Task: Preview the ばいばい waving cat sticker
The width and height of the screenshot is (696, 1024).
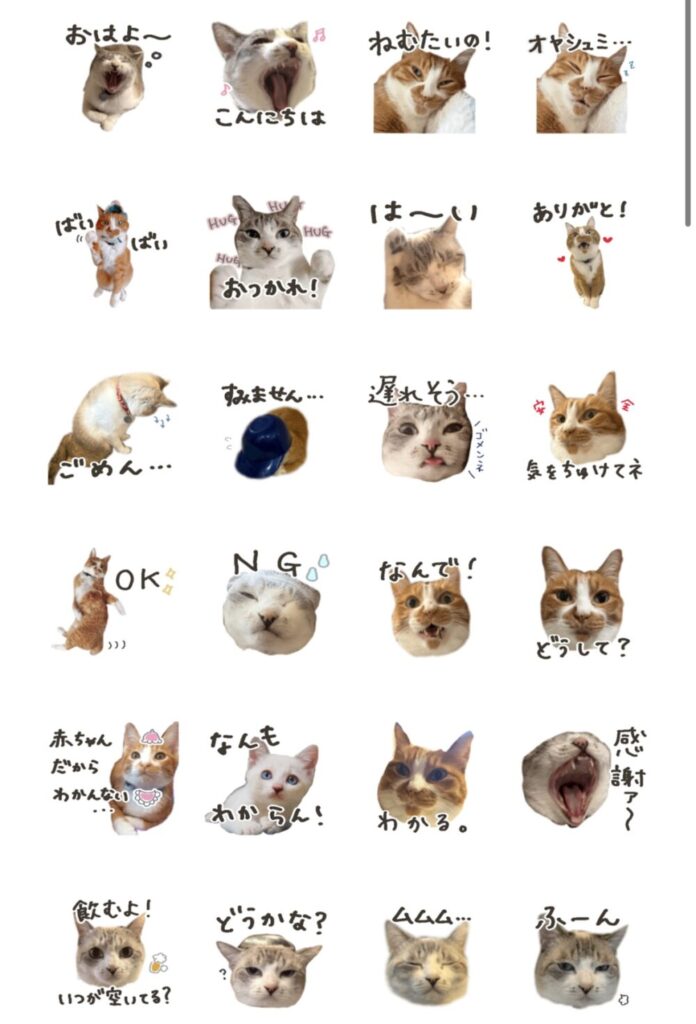Action: click(x=110, y=250)
